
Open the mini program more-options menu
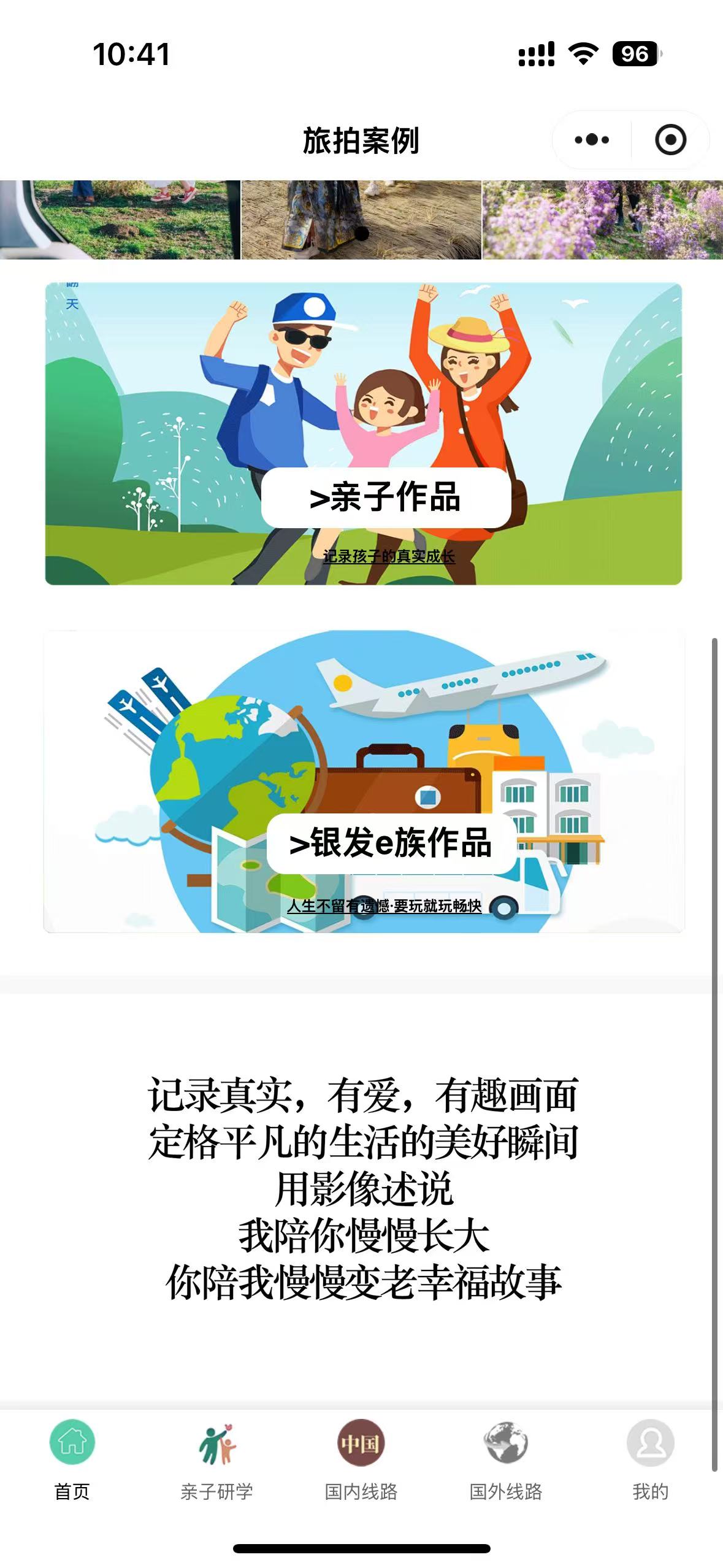[x=592, y=140]
